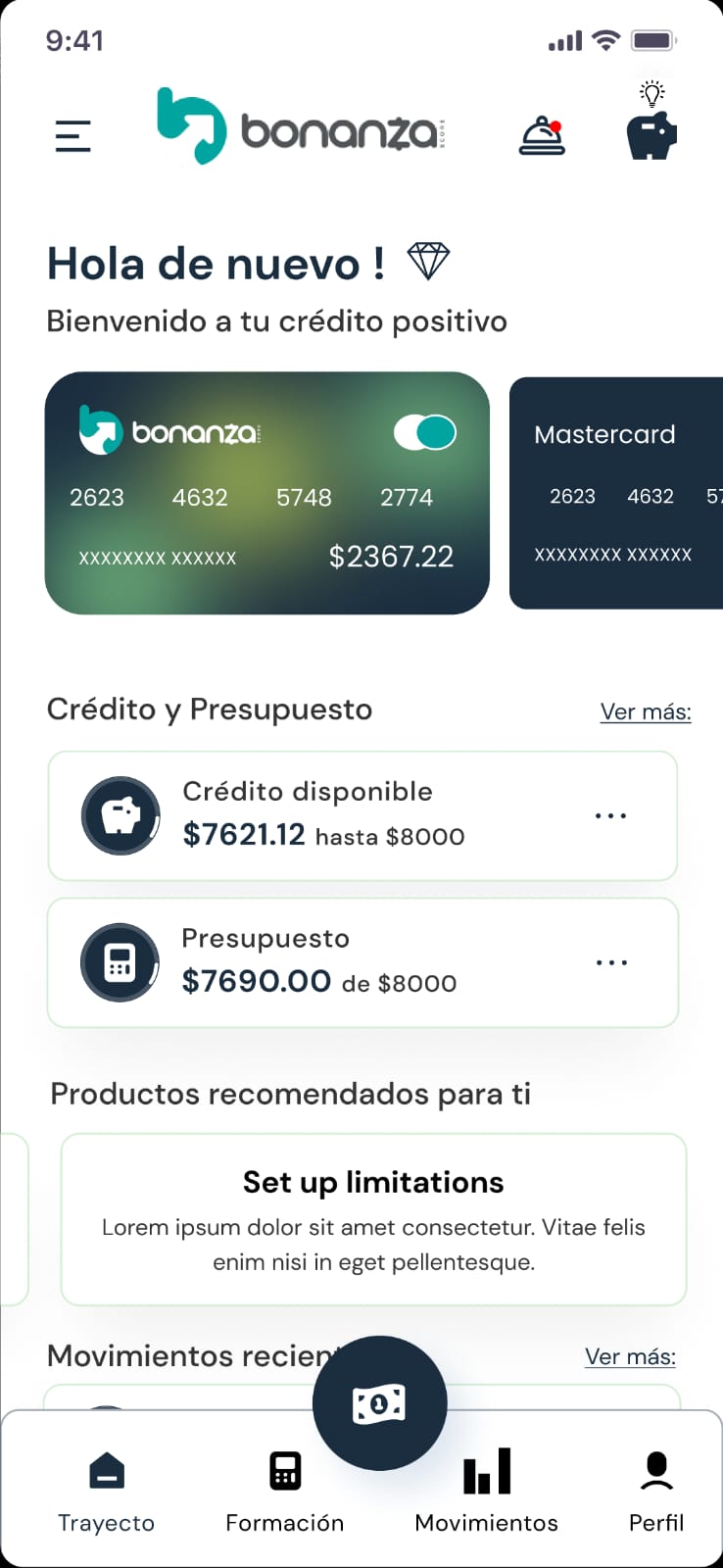The width and height of the screenshot is (723, 1568).
Task: Open Ver más for Movimientos recientes
Action: 630,1356
